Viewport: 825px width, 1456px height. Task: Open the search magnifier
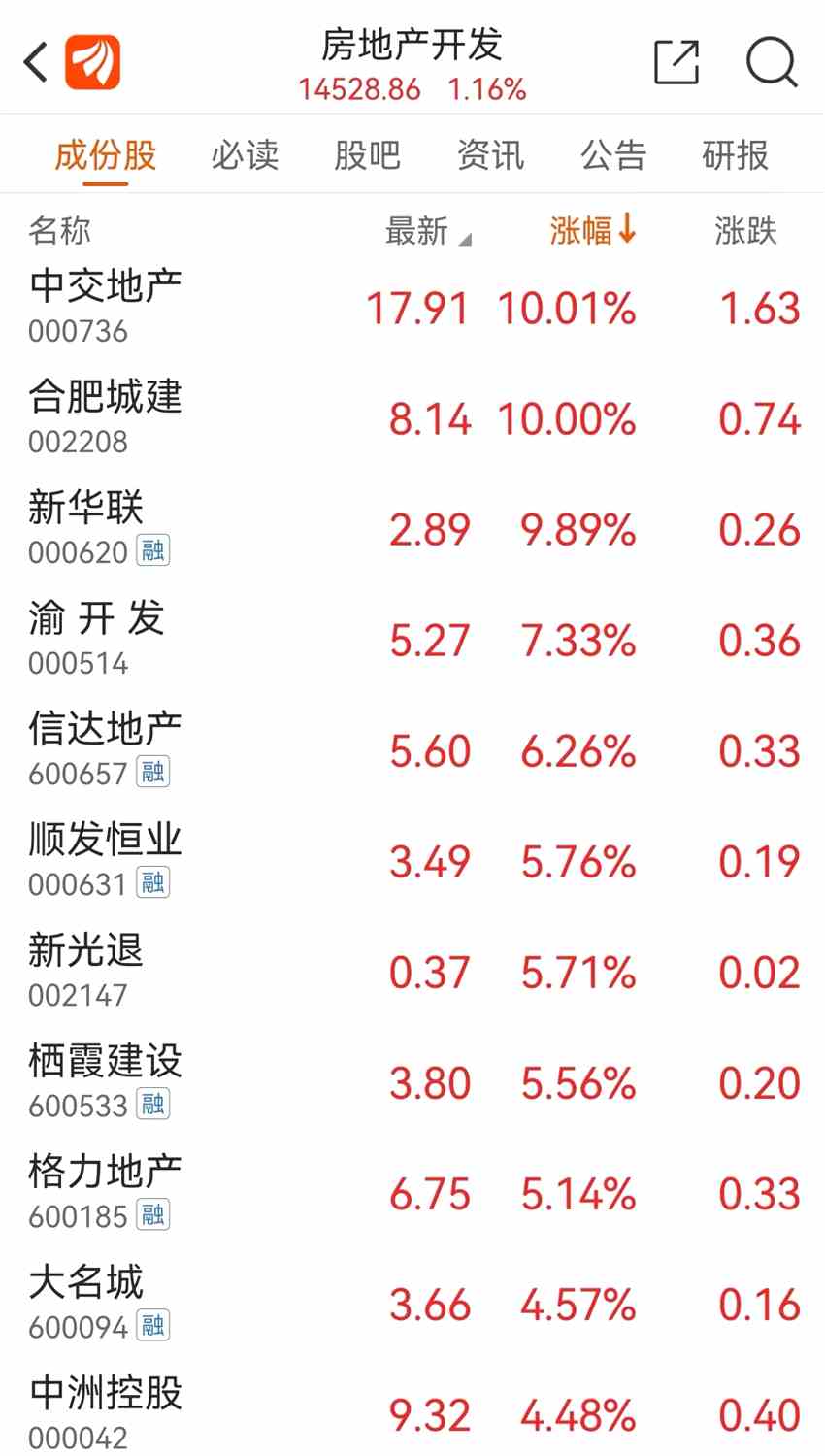772,63
